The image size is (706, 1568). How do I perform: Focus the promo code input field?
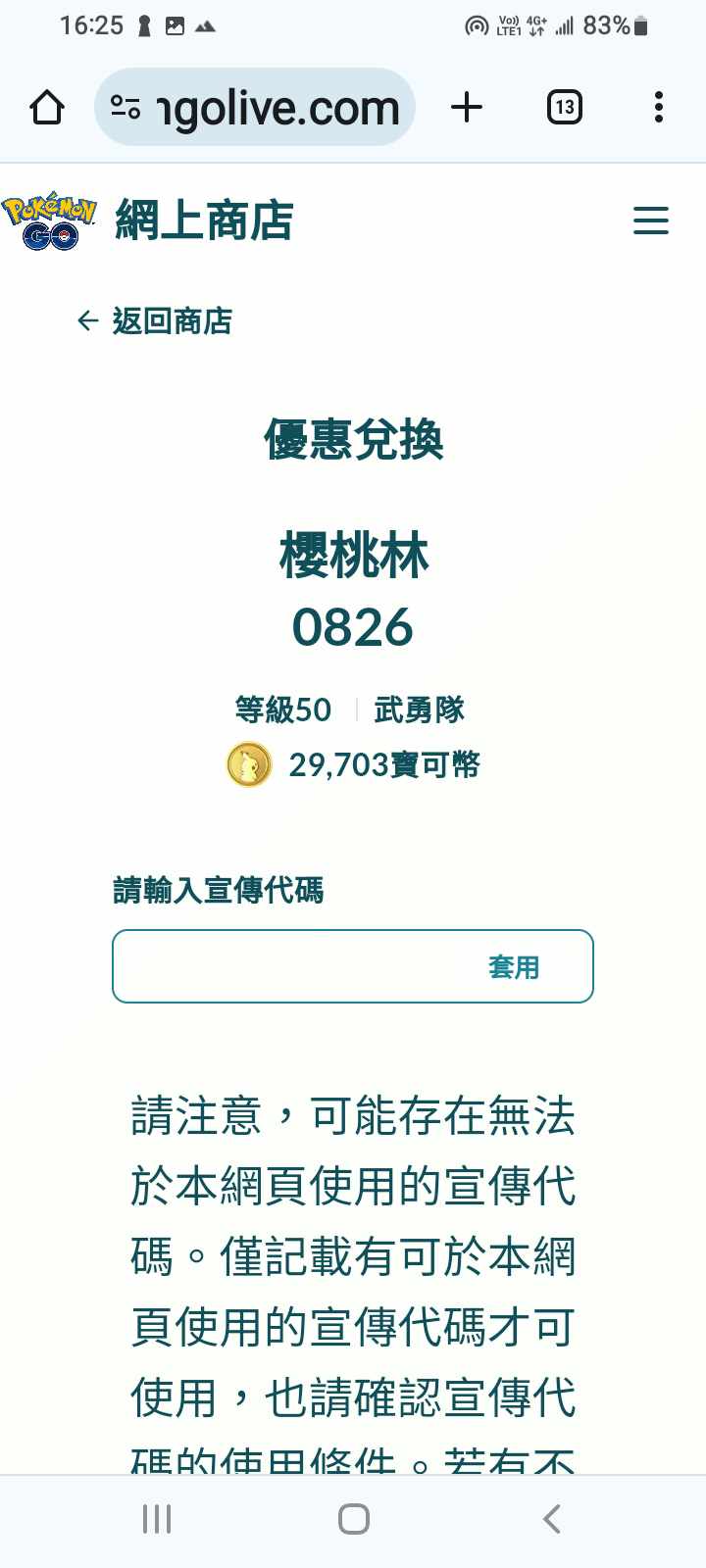point(294,966)
